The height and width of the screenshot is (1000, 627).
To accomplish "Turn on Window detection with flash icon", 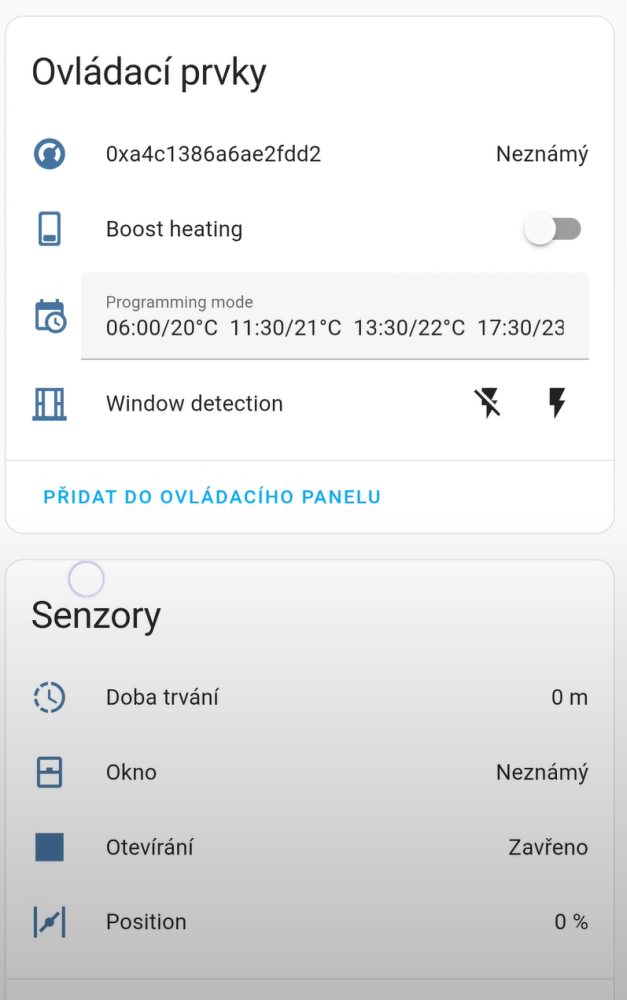I will [x=557, y=403].
